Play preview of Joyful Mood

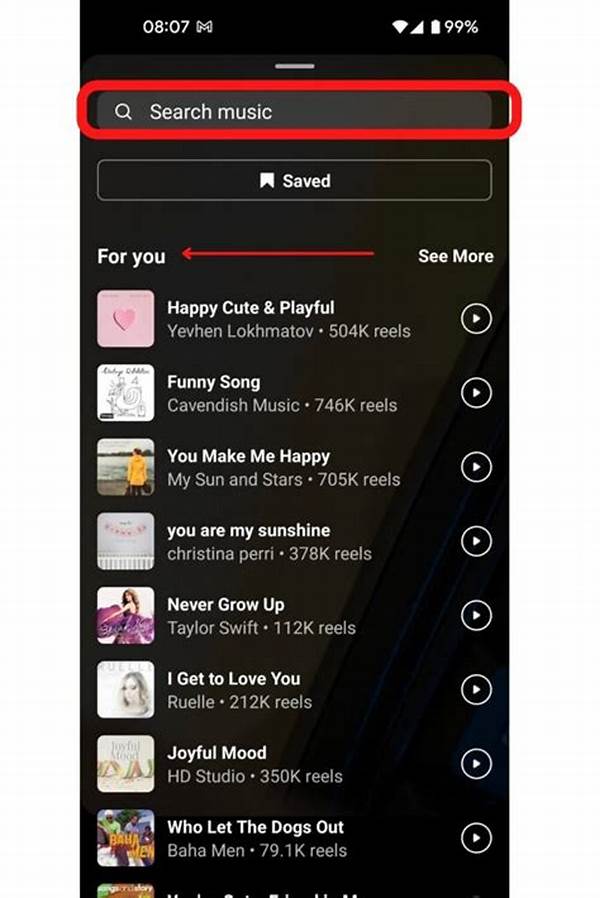[476, 764]
